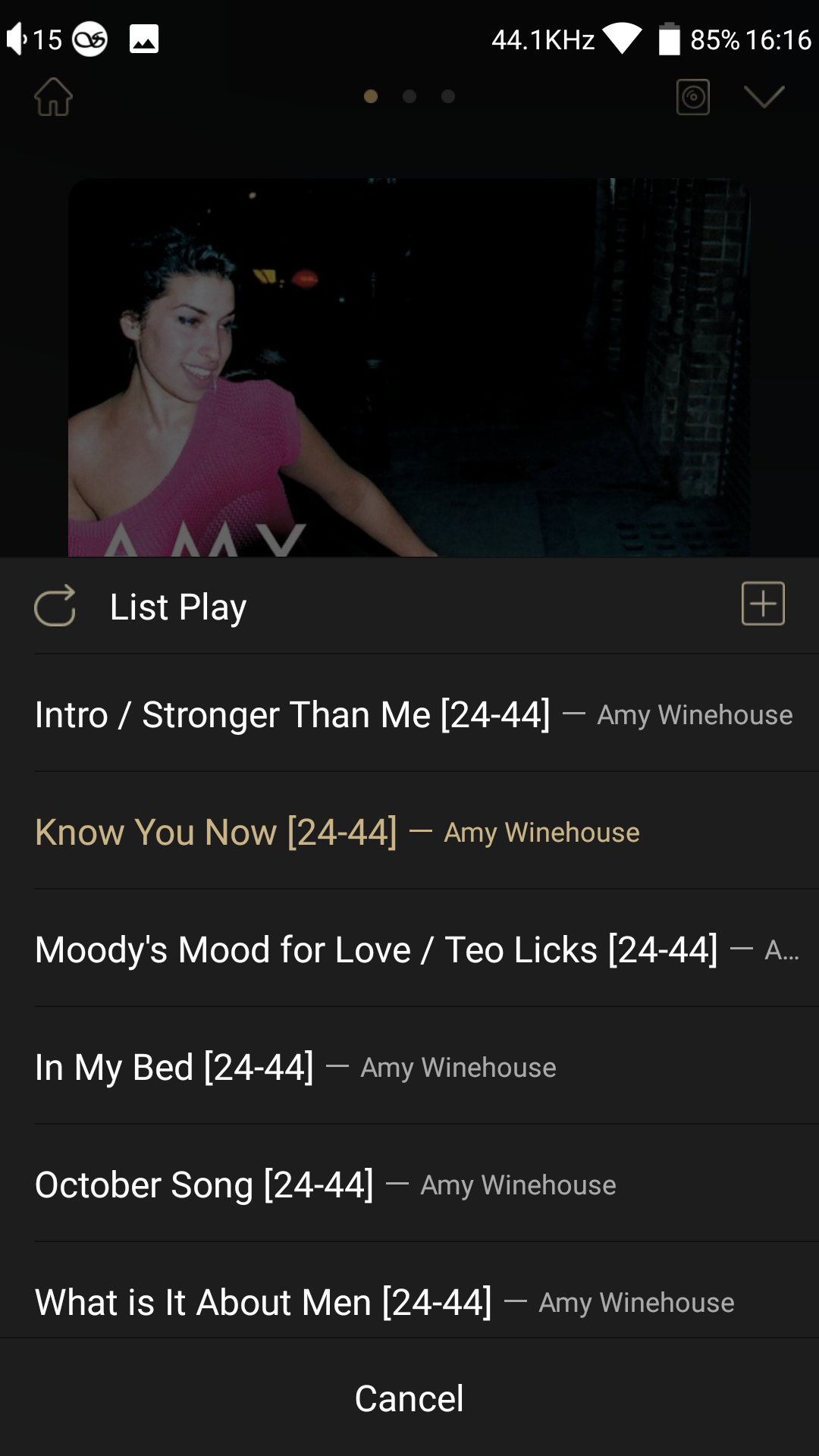Open the vinyl disc icon

pos(692,97)
